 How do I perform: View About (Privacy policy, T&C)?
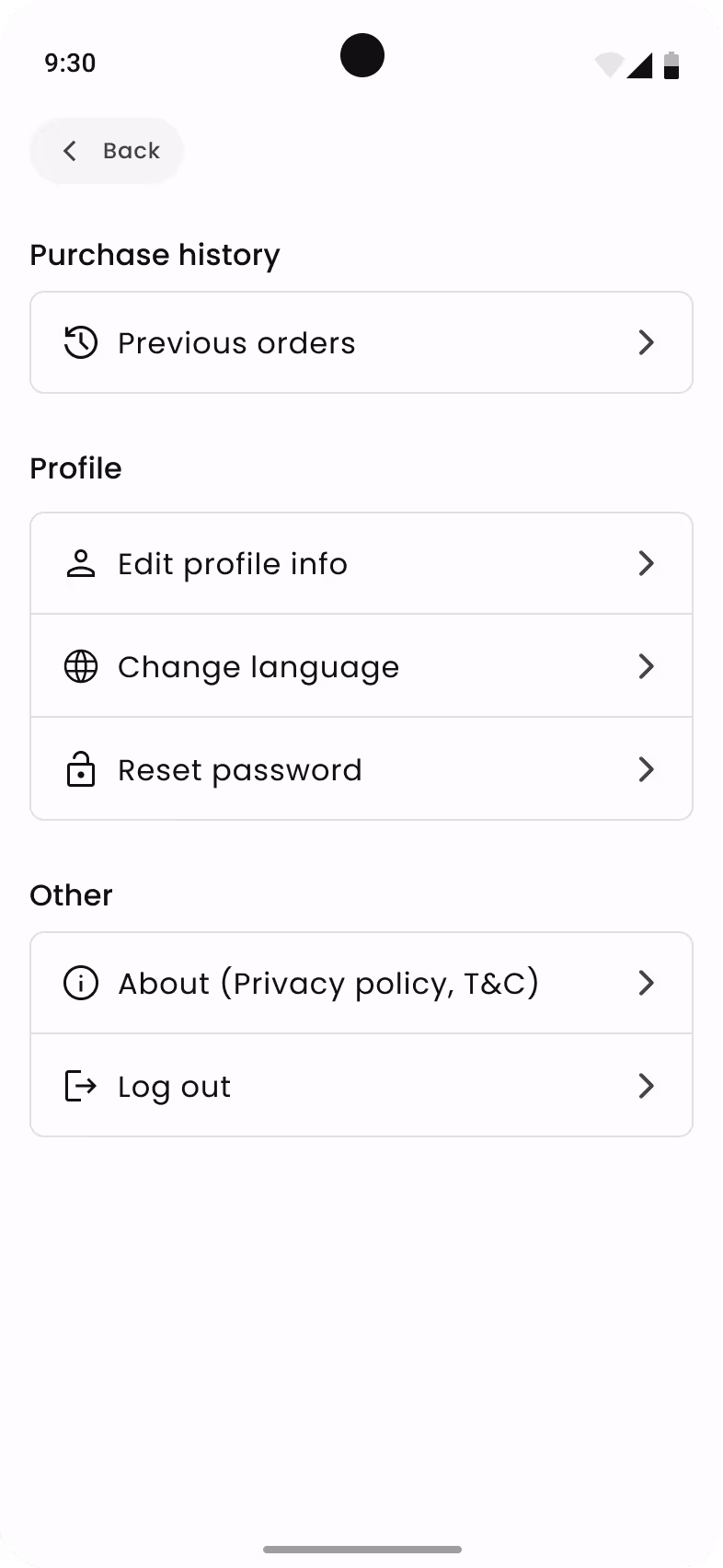(x=361, y=983)
